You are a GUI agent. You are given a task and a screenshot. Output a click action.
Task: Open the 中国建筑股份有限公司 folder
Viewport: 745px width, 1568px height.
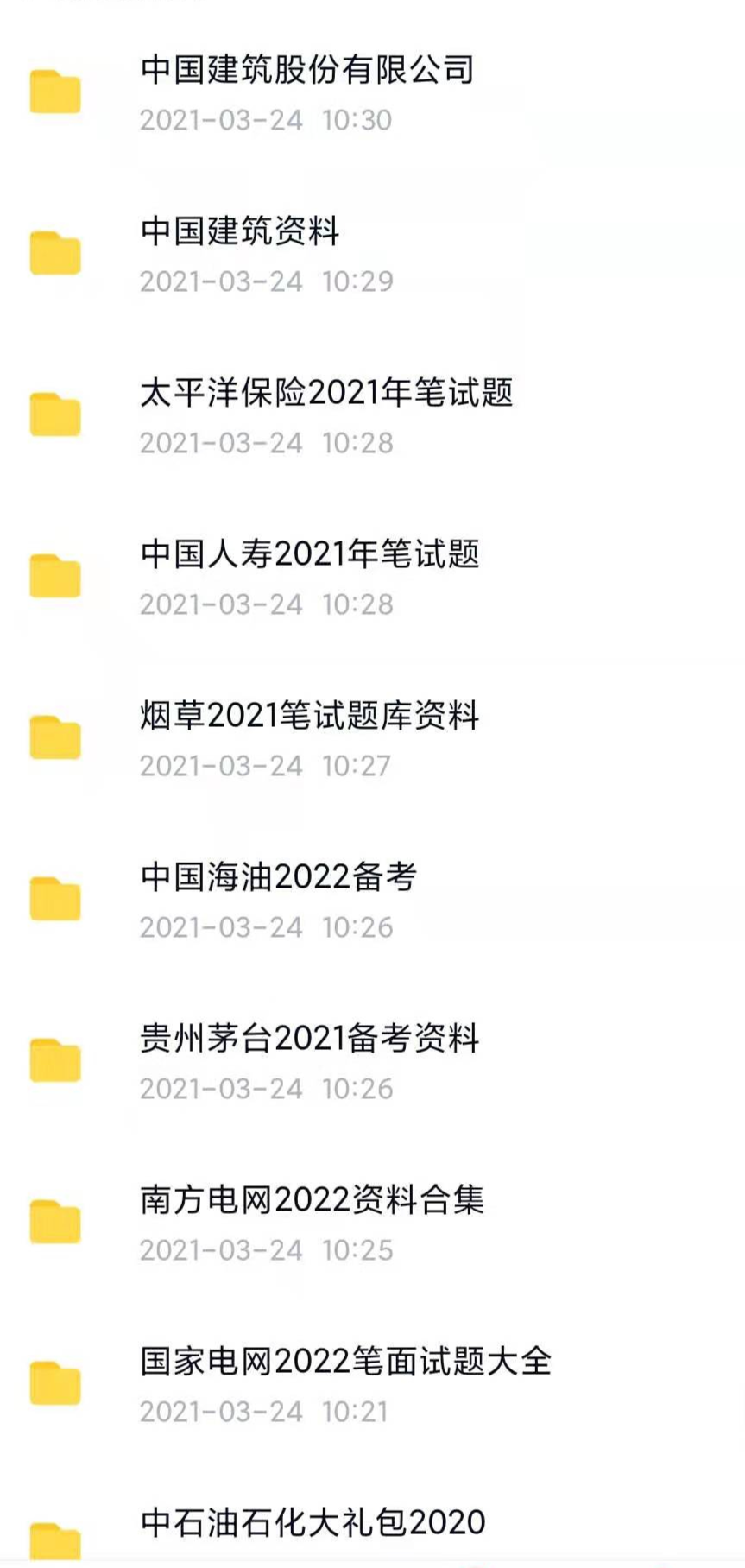(372, 92)
